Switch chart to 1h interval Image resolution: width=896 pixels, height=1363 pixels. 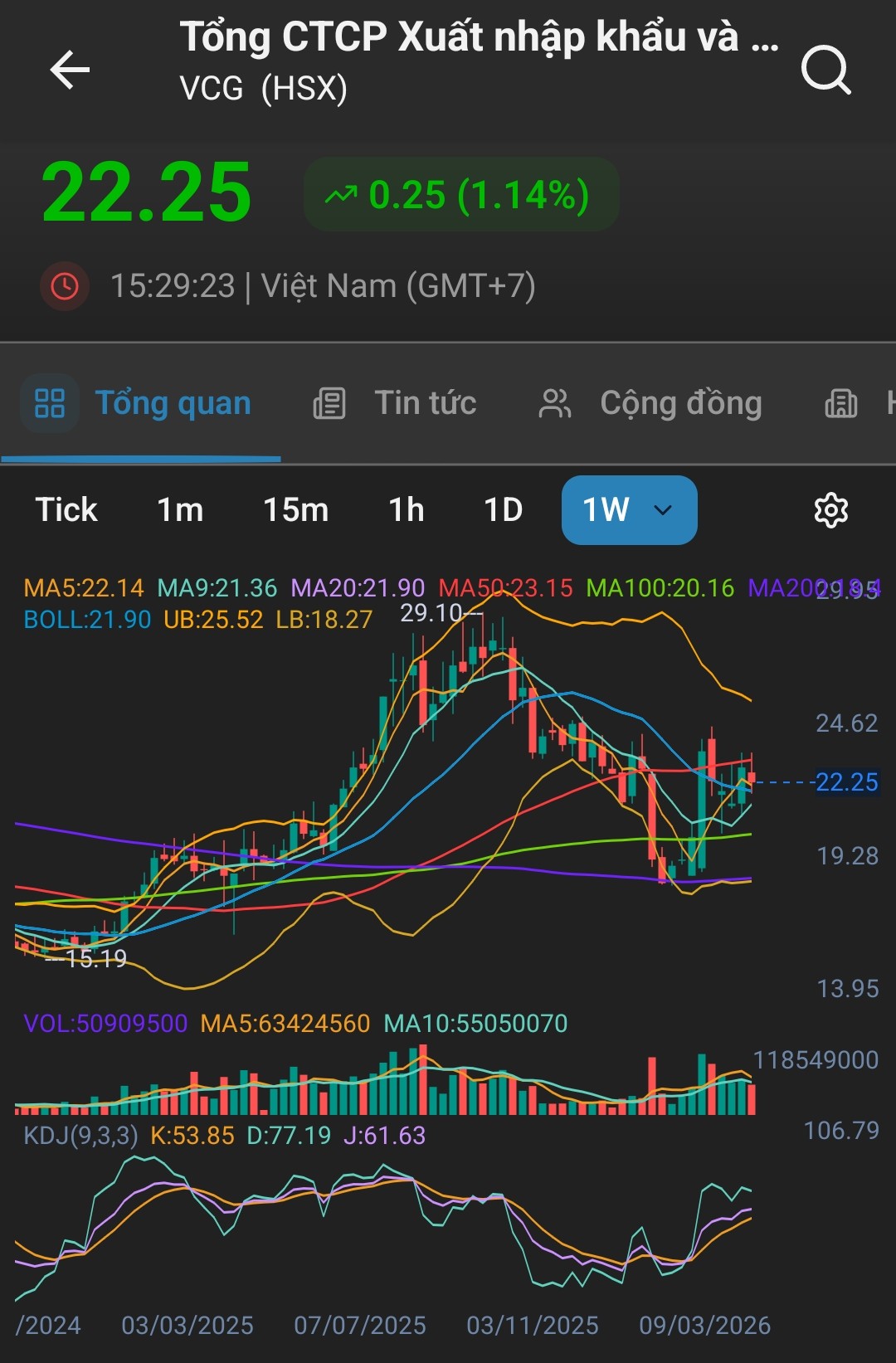click(407, 509)
